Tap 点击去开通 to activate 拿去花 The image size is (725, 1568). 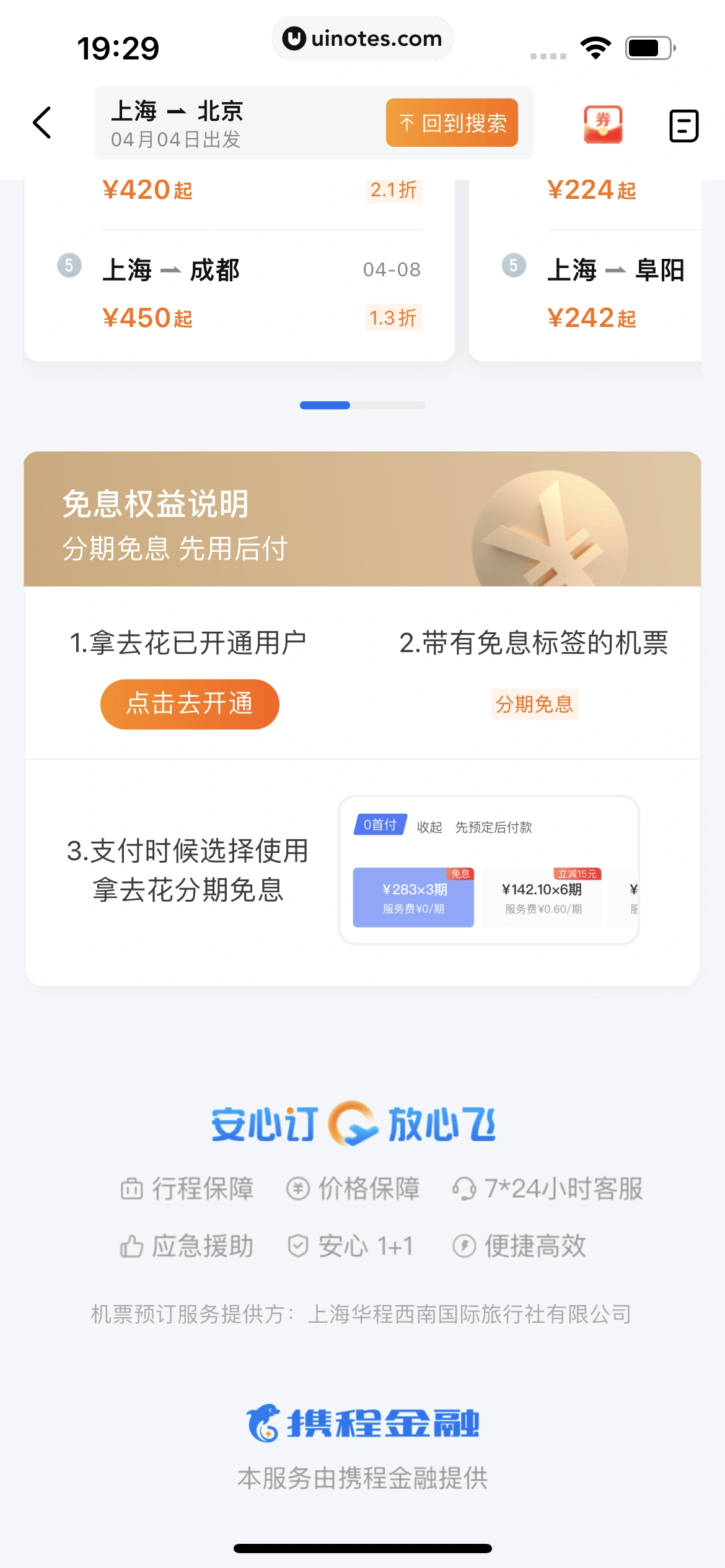pos(190,704)
